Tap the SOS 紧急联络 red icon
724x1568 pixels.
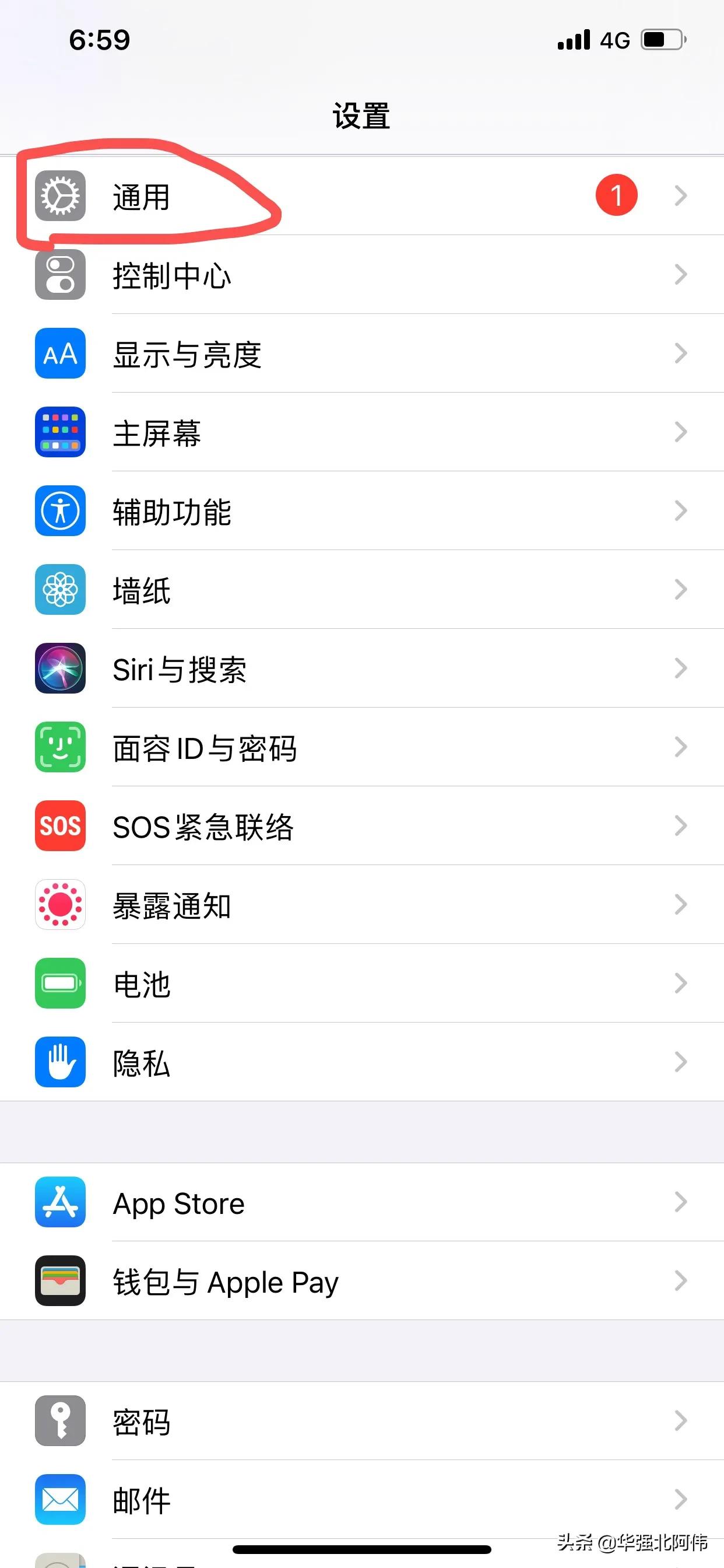59,825
